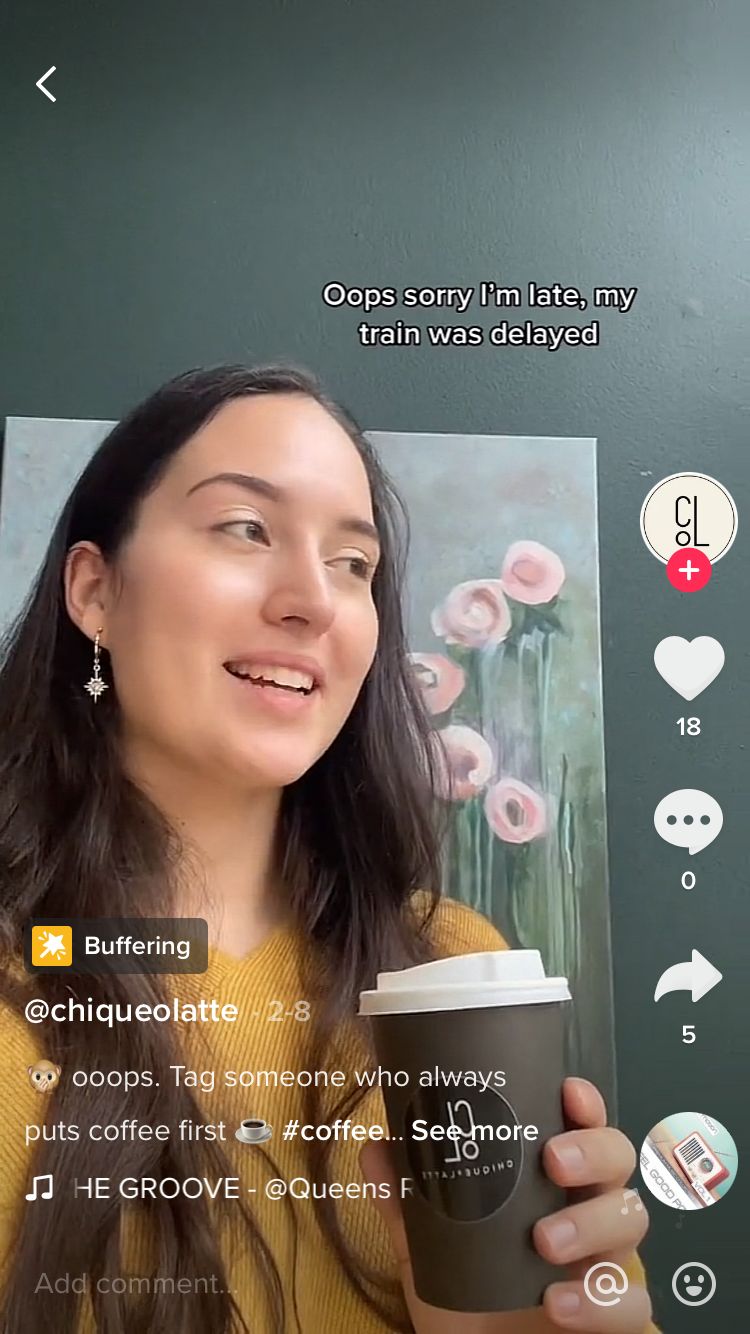Open the emoji picker icon

[693, 1284]
